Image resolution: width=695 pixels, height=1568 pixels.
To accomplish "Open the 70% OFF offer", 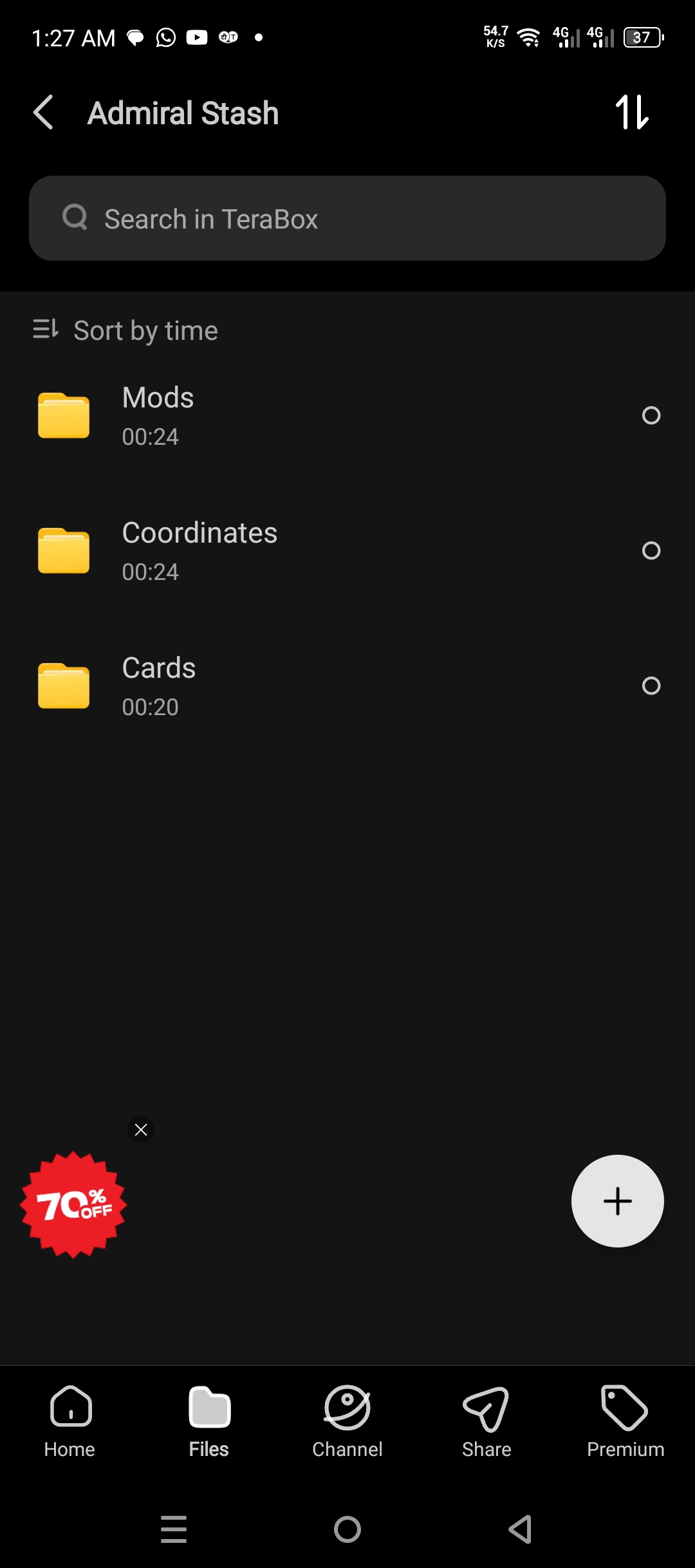I will coord(73,1204).
